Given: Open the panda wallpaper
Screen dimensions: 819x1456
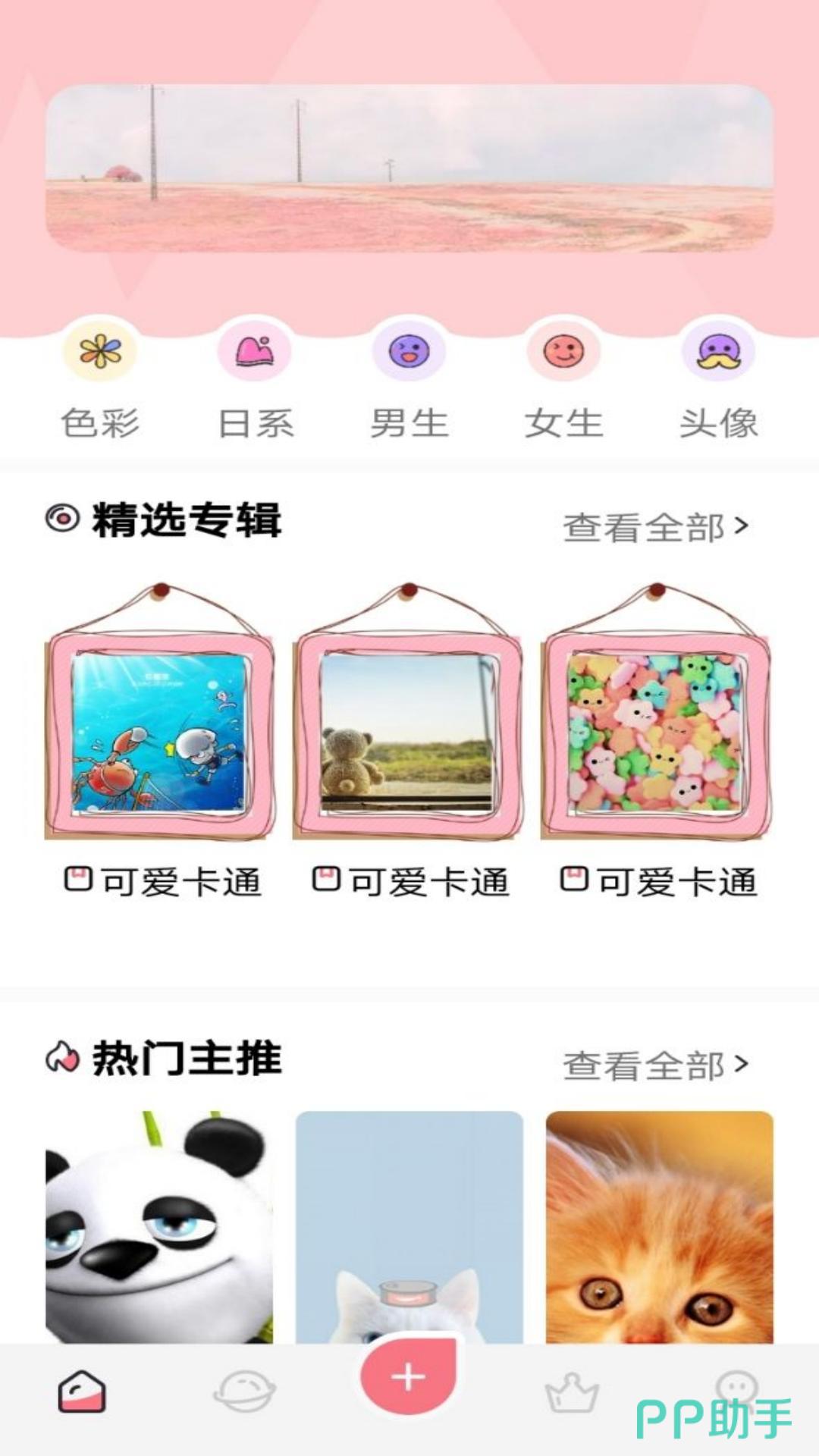Looking at the screenshot, I should coord(159,1227).
